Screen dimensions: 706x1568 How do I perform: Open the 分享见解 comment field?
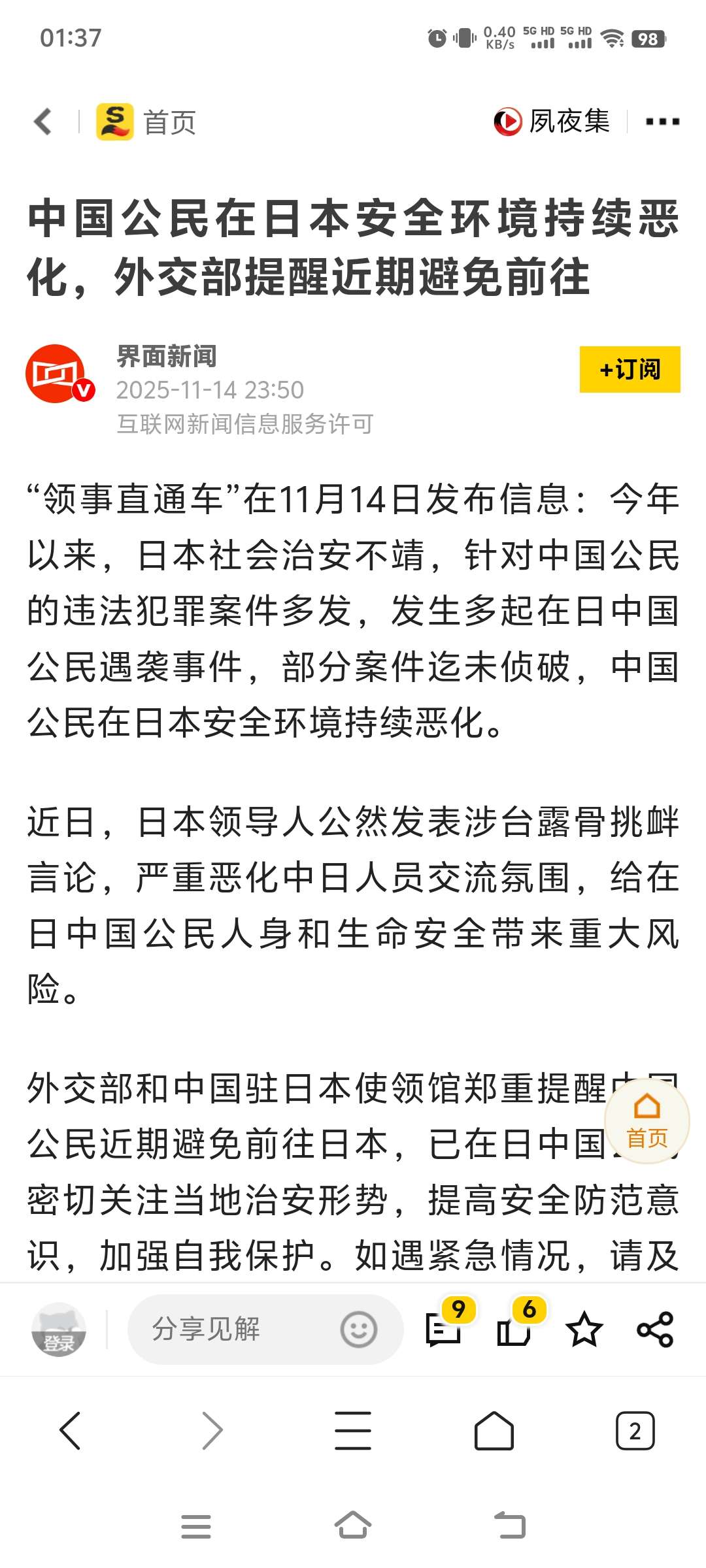[235, 1329]
